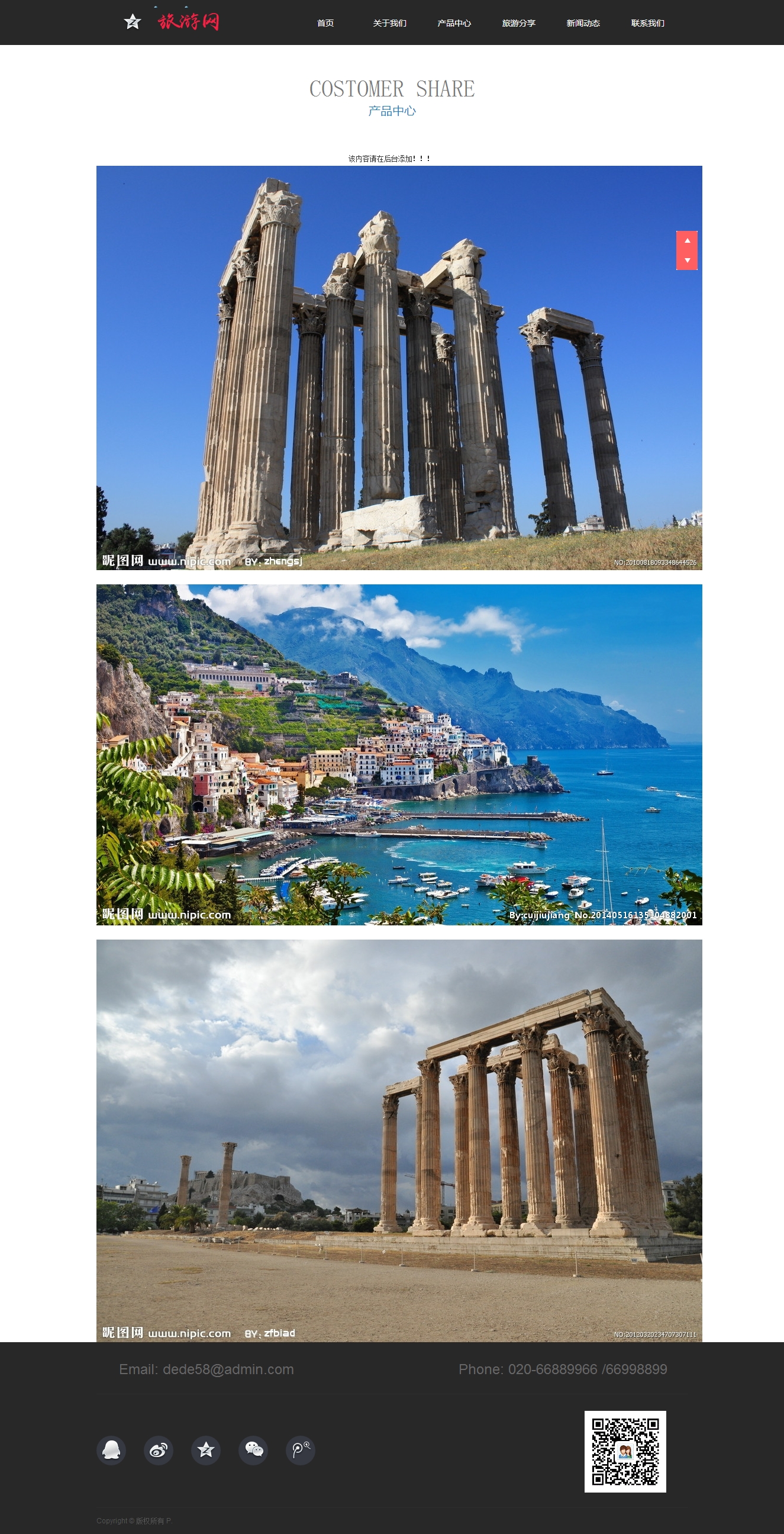Tap the red down arrow button
784x1534 pixels.
[x=687, y=261]
